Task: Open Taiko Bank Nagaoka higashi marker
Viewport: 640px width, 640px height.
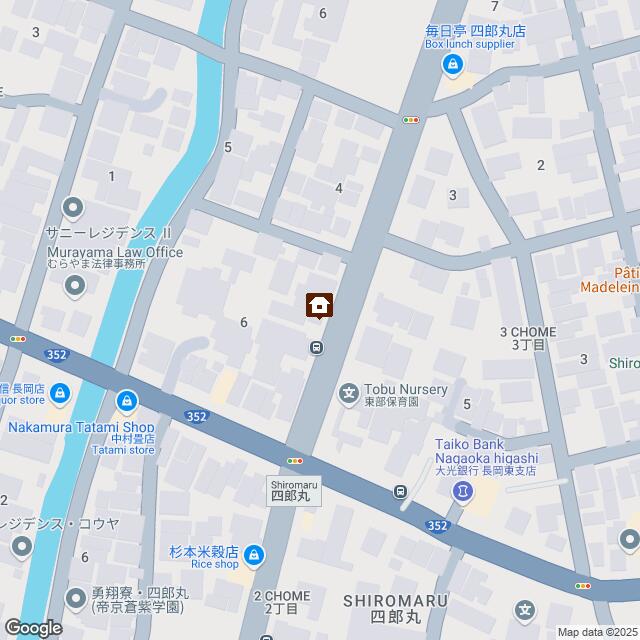Action: tap(462, 491)
